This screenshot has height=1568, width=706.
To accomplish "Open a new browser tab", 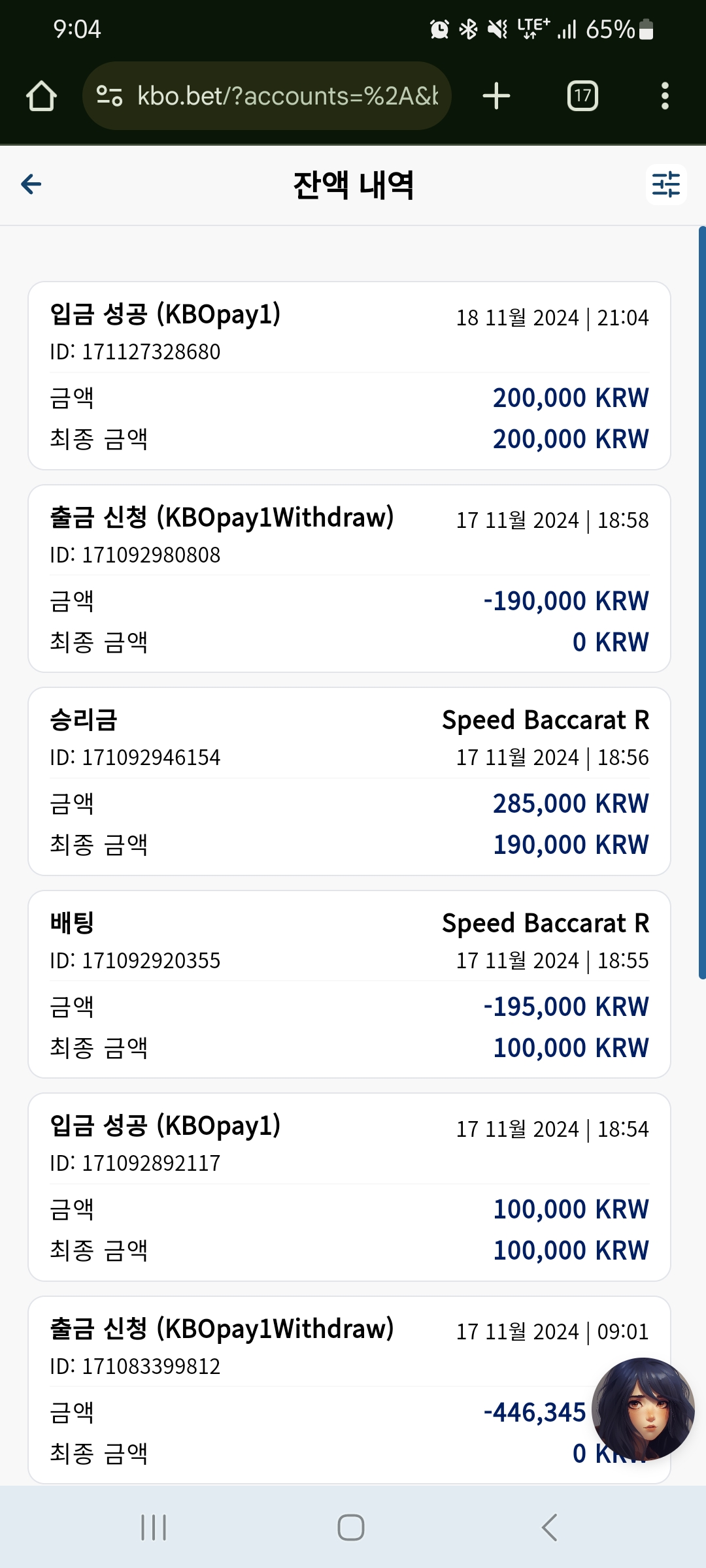I will (x=496, y=96).
